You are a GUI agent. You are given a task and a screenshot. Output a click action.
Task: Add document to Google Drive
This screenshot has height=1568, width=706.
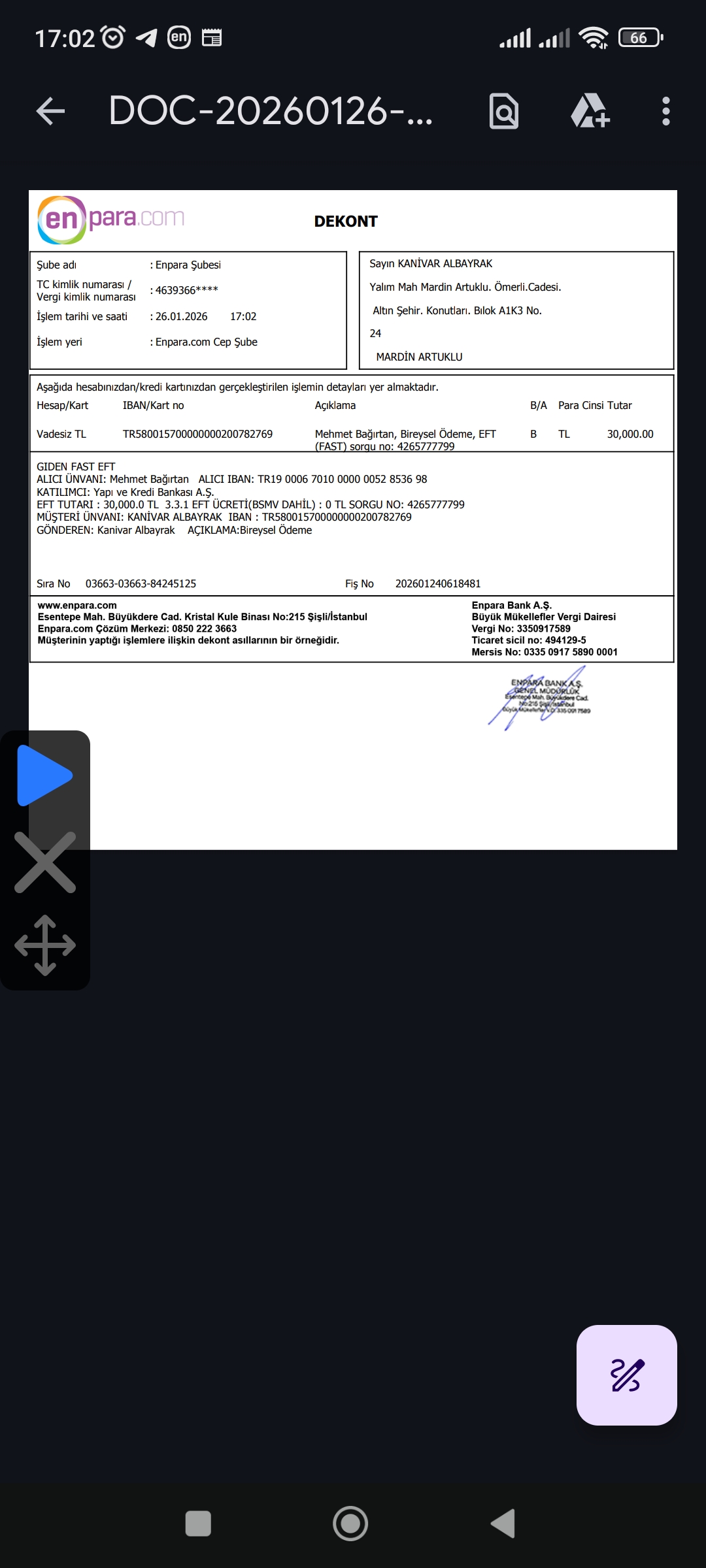coord(590,110)
